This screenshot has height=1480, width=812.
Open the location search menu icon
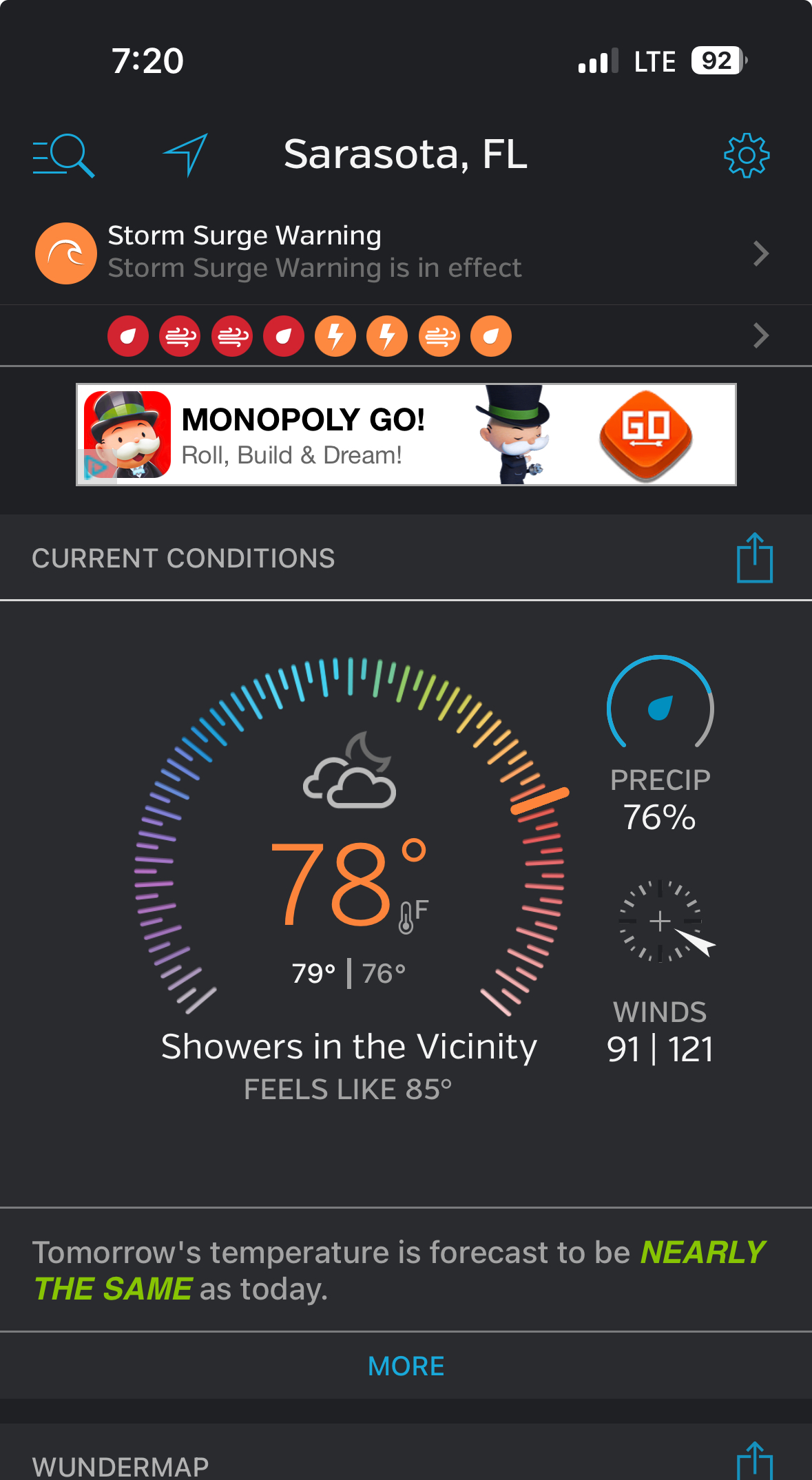63,156
